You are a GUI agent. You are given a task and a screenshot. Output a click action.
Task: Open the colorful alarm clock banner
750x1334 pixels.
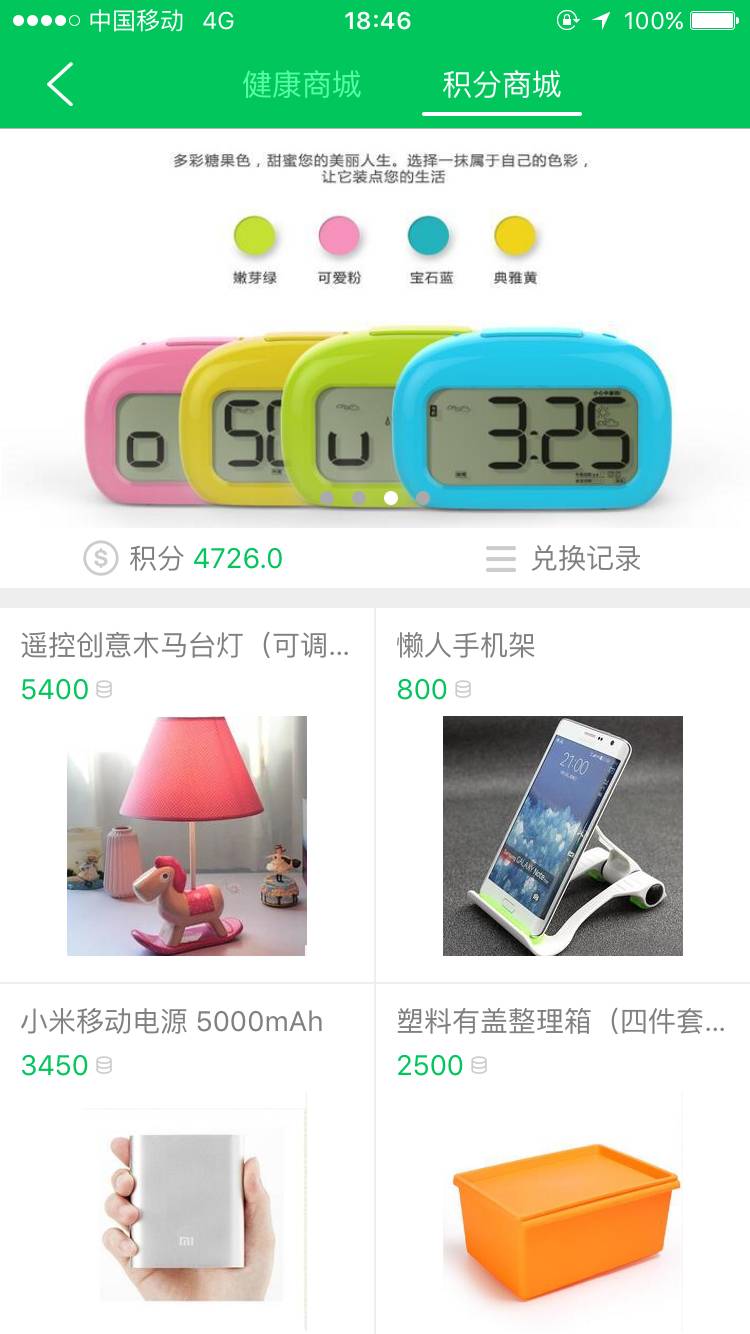coord(375,330)
